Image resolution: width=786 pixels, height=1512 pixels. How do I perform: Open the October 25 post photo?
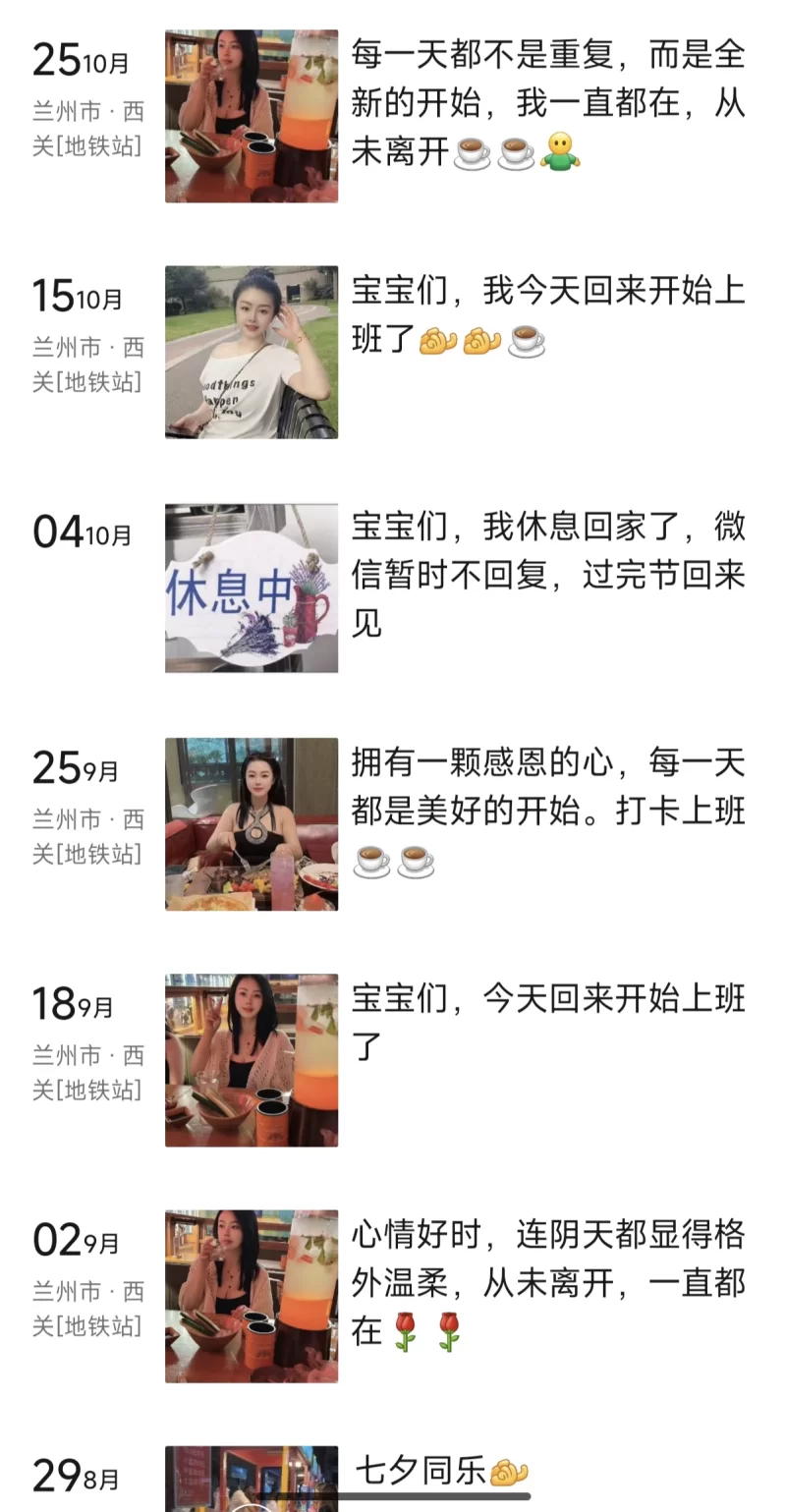pos(251,113)
